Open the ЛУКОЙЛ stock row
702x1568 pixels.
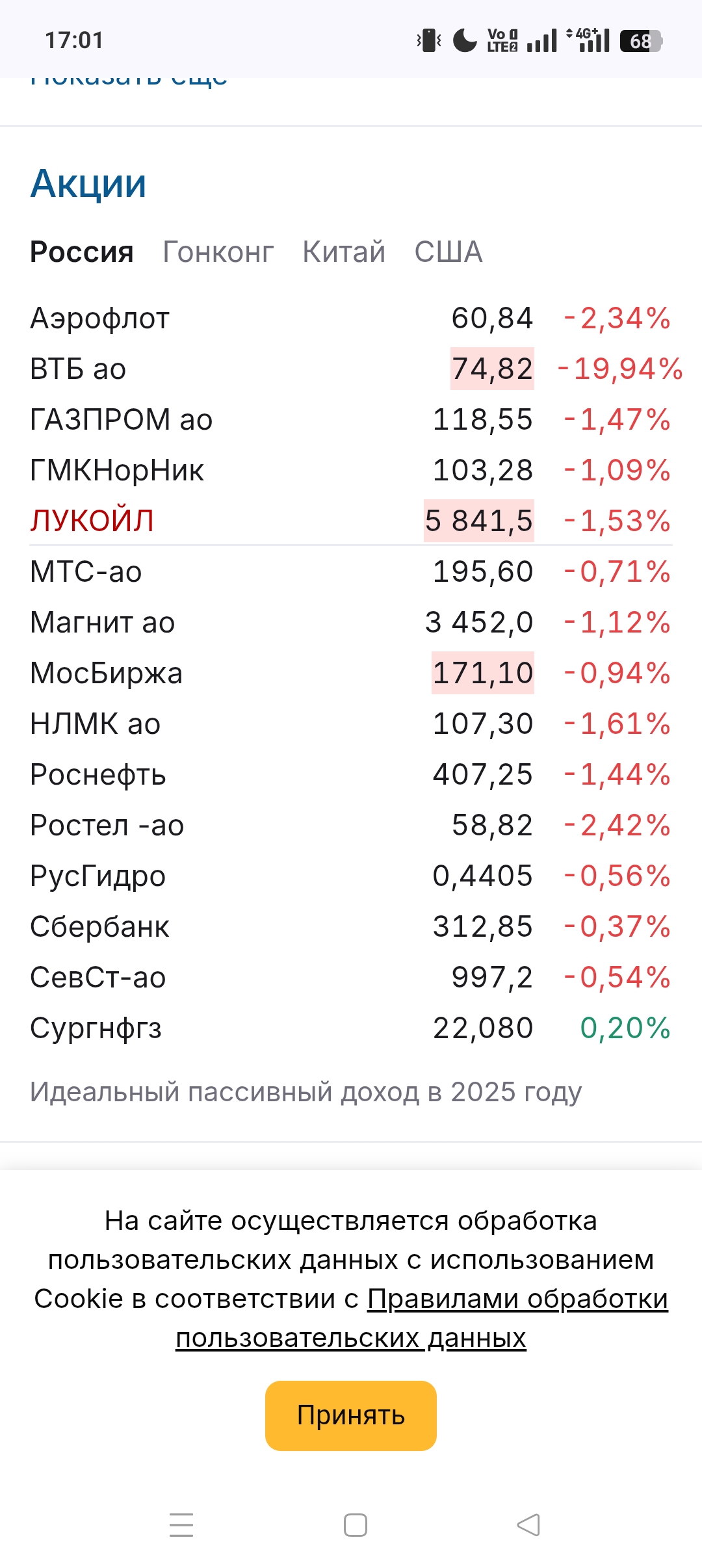tap(92, 521)
